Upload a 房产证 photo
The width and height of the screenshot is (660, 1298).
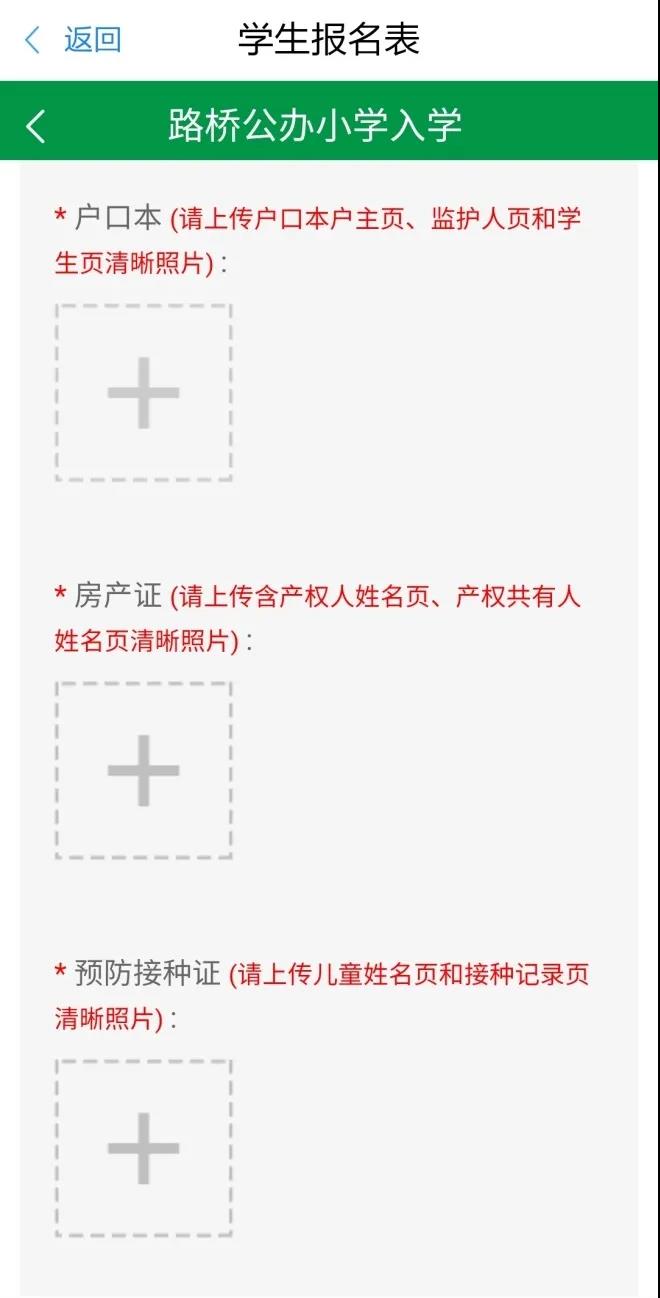tap(143, 770)
